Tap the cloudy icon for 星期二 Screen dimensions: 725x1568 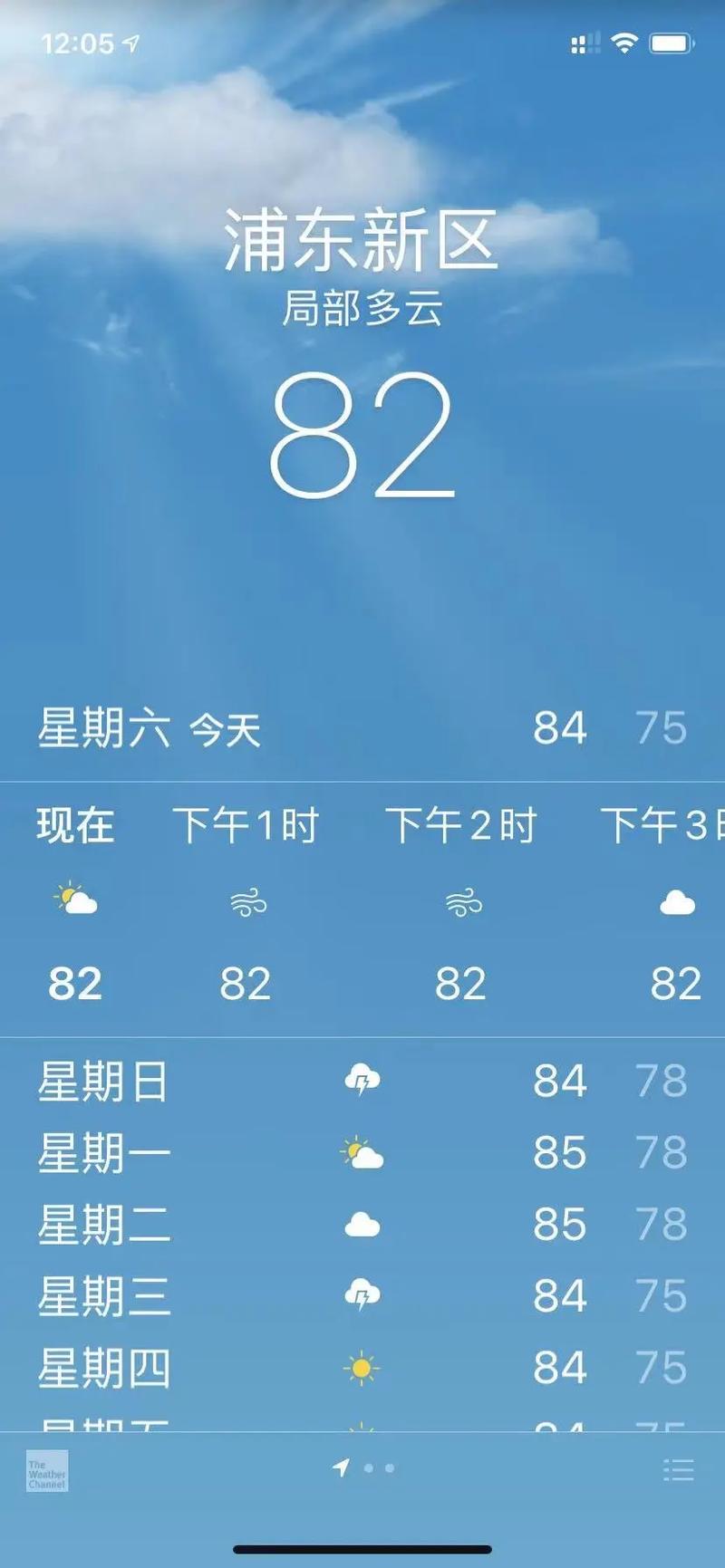click(x=362, y=1225)
